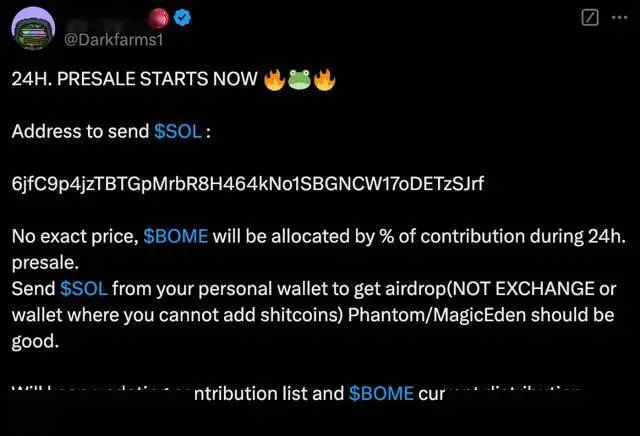Open $SOL cashtag after 'Address to send'
This screenshot has height=436, width=640.
coord(178,132)
